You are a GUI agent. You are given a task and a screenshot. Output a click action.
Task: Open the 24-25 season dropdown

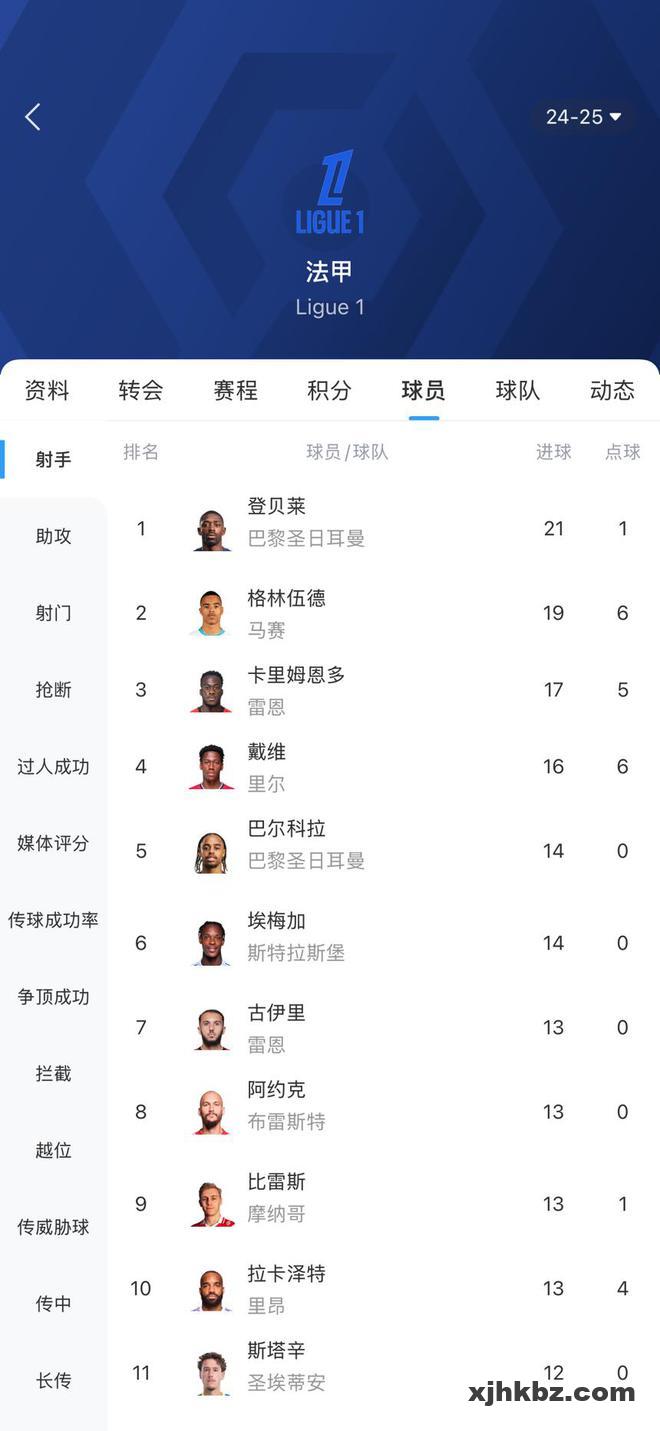tap(583, 117)
